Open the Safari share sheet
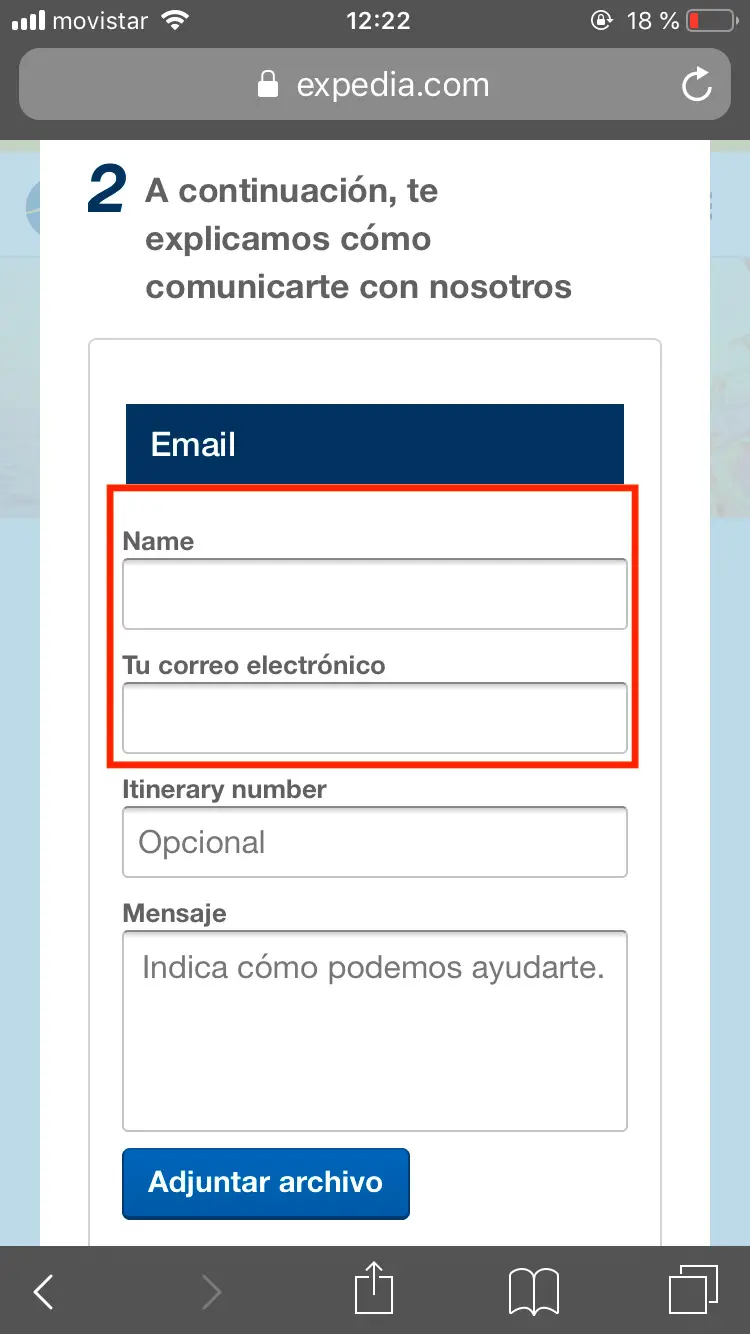 (x=374, y=1288)
